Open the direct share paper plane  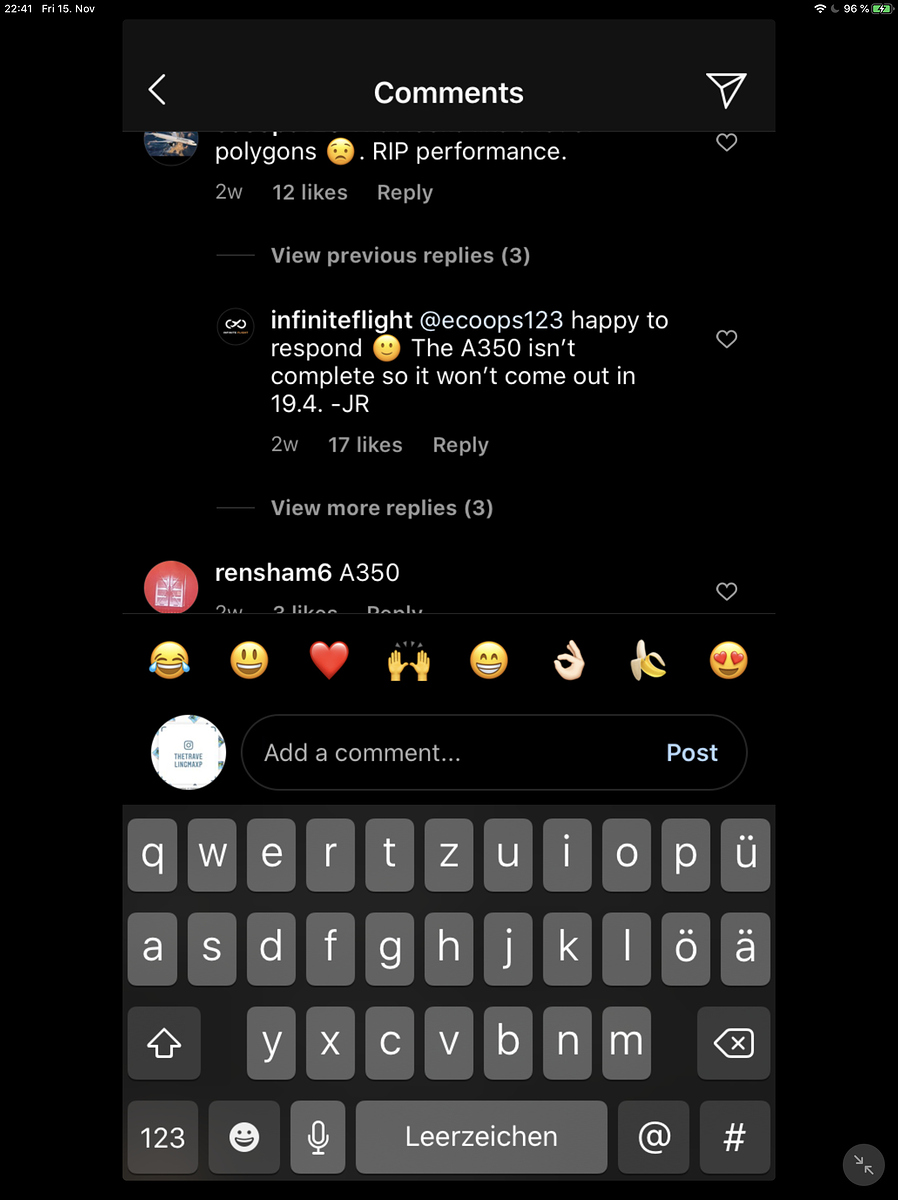[x=726, y=90]
